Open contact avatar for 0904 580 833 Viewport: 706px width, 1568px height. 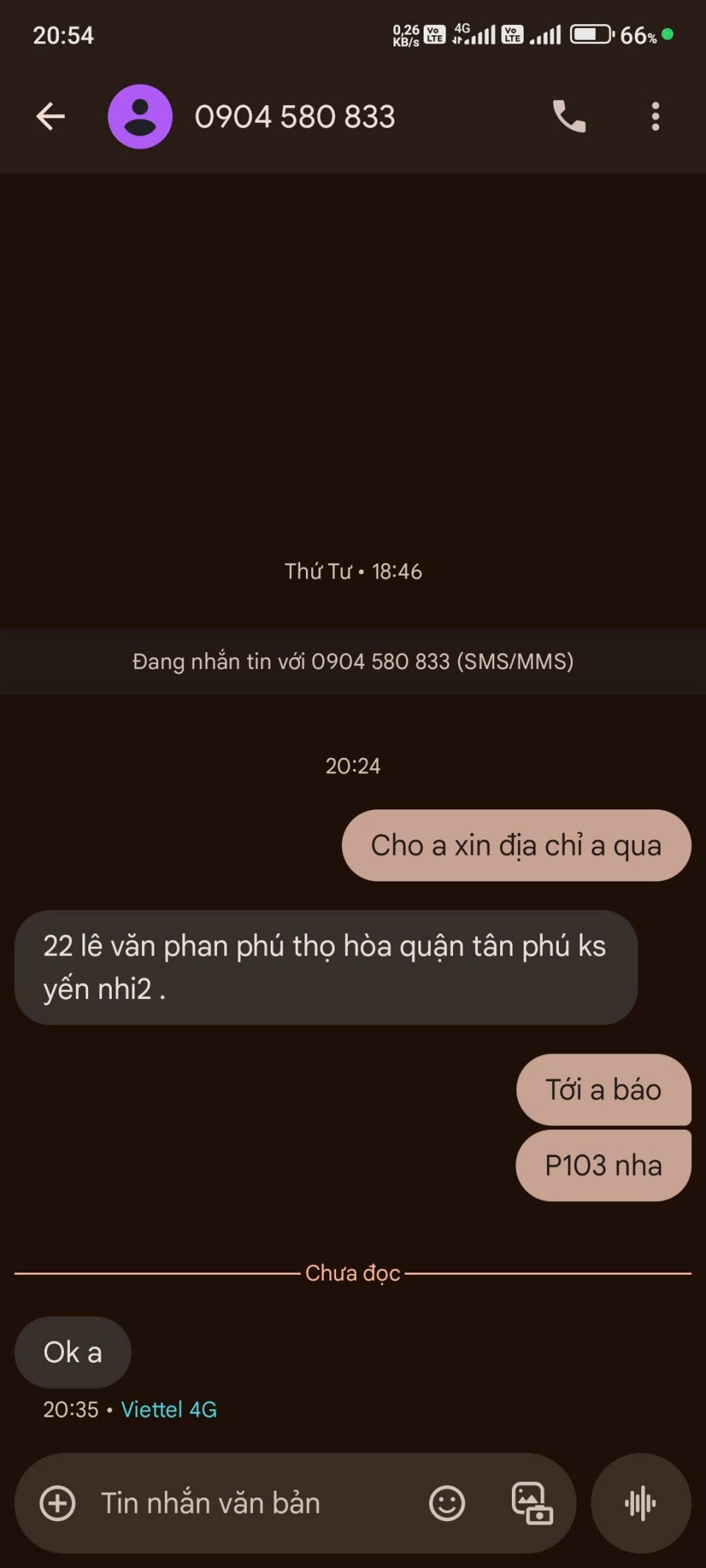coord(140,116)
